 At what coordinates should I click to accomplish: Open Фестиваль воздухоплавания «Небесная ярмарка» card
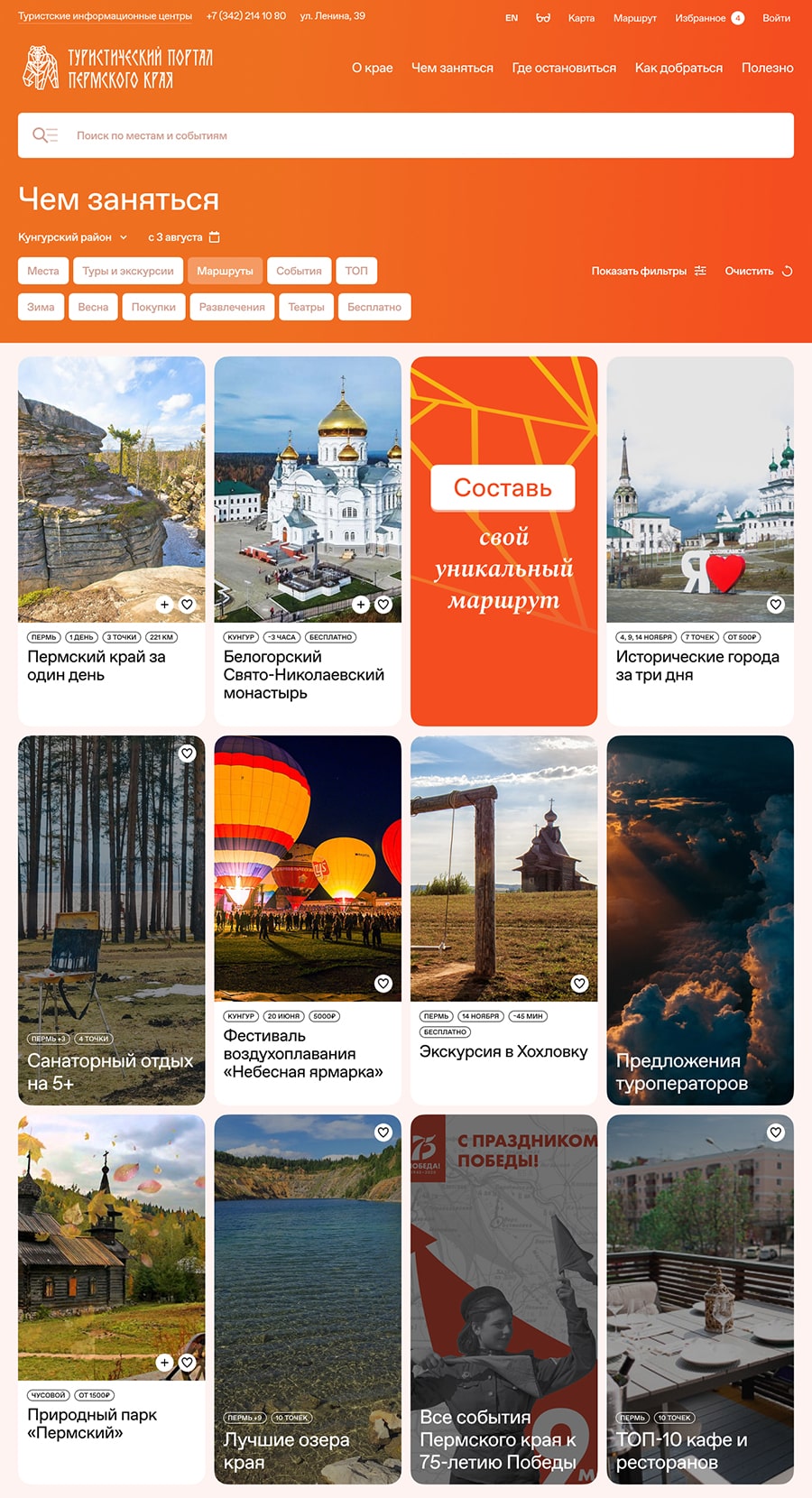click(307, 1053)
